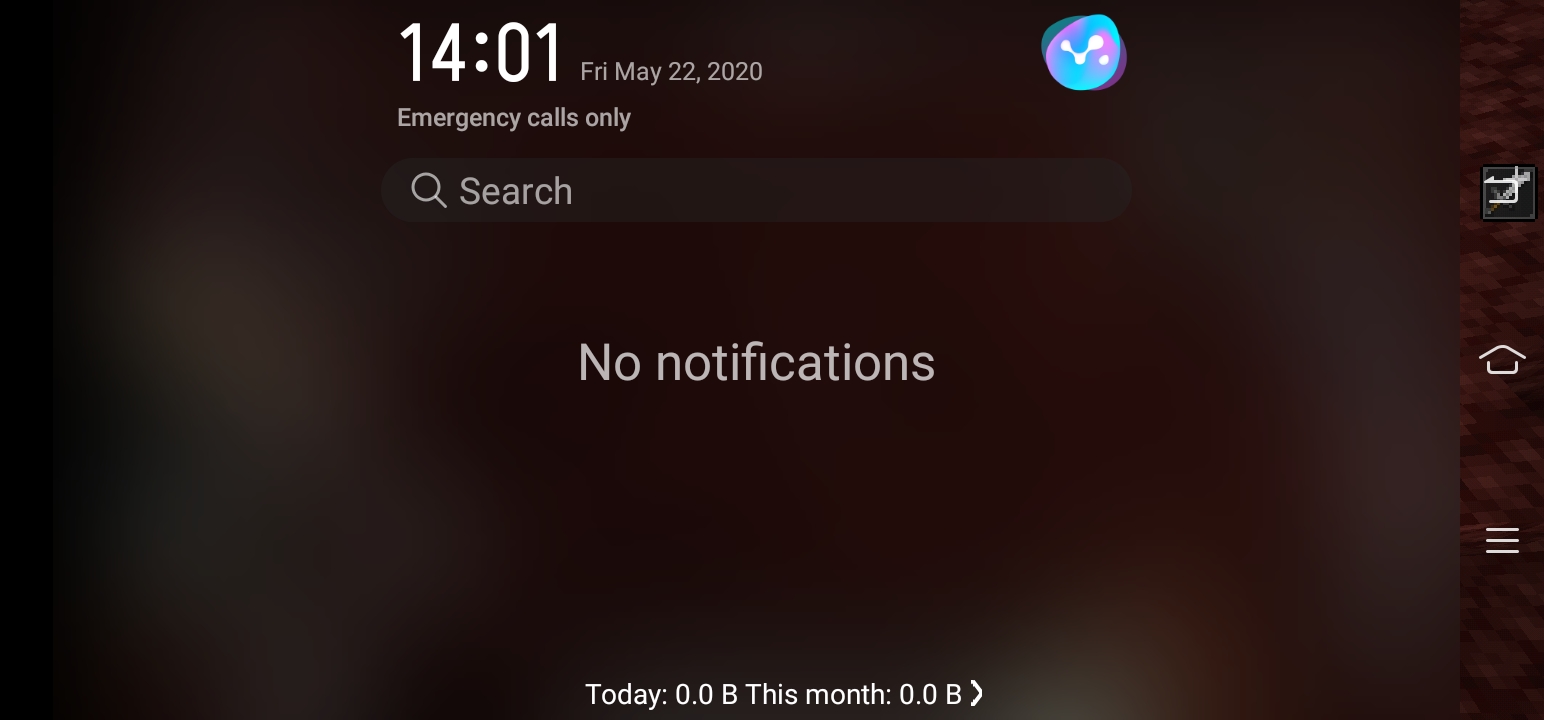Go to the home screen

click(1501, 359)
